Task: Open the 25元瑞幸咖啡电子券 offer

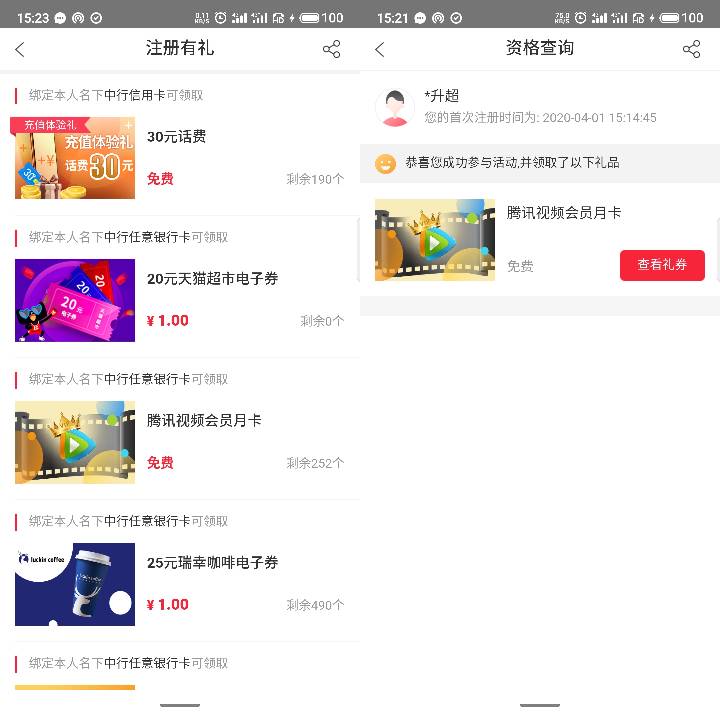Action: click(x=180, y=584)
